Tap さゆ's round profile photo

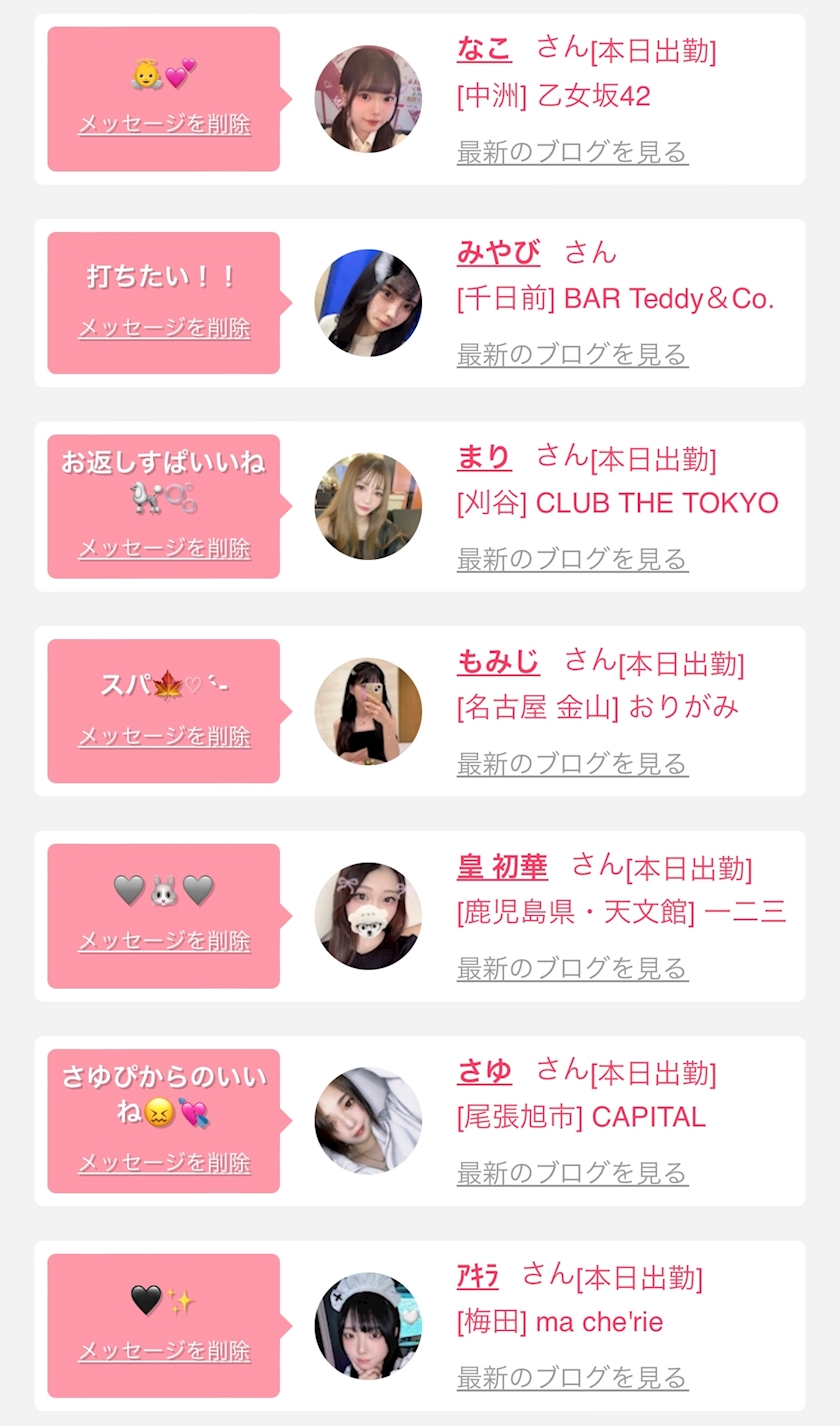[368, 1121]
